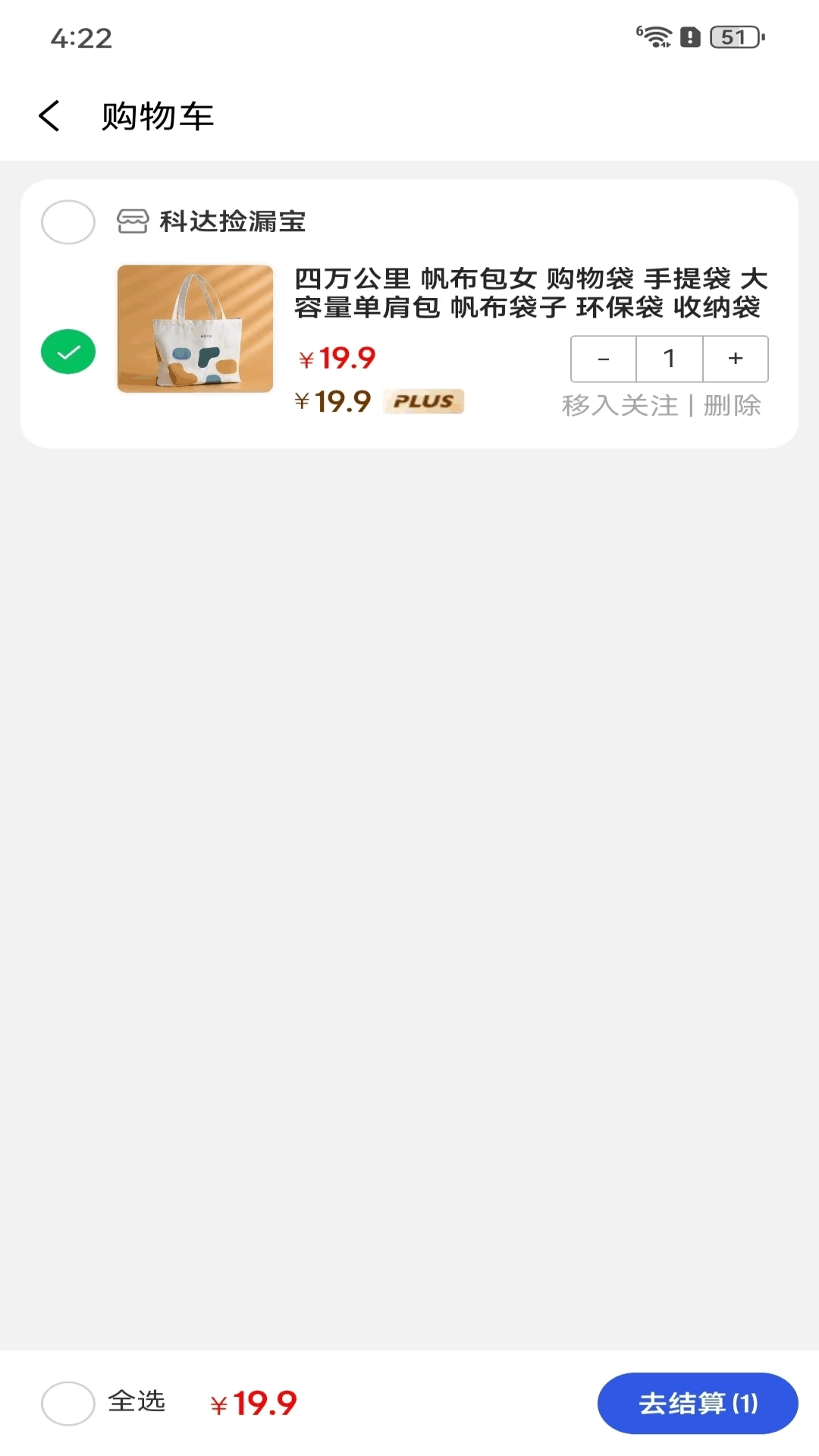Click the store icon next to 科达捡漏宝
This screenshot has height=1456, width=819.
[x=133, y=222]
